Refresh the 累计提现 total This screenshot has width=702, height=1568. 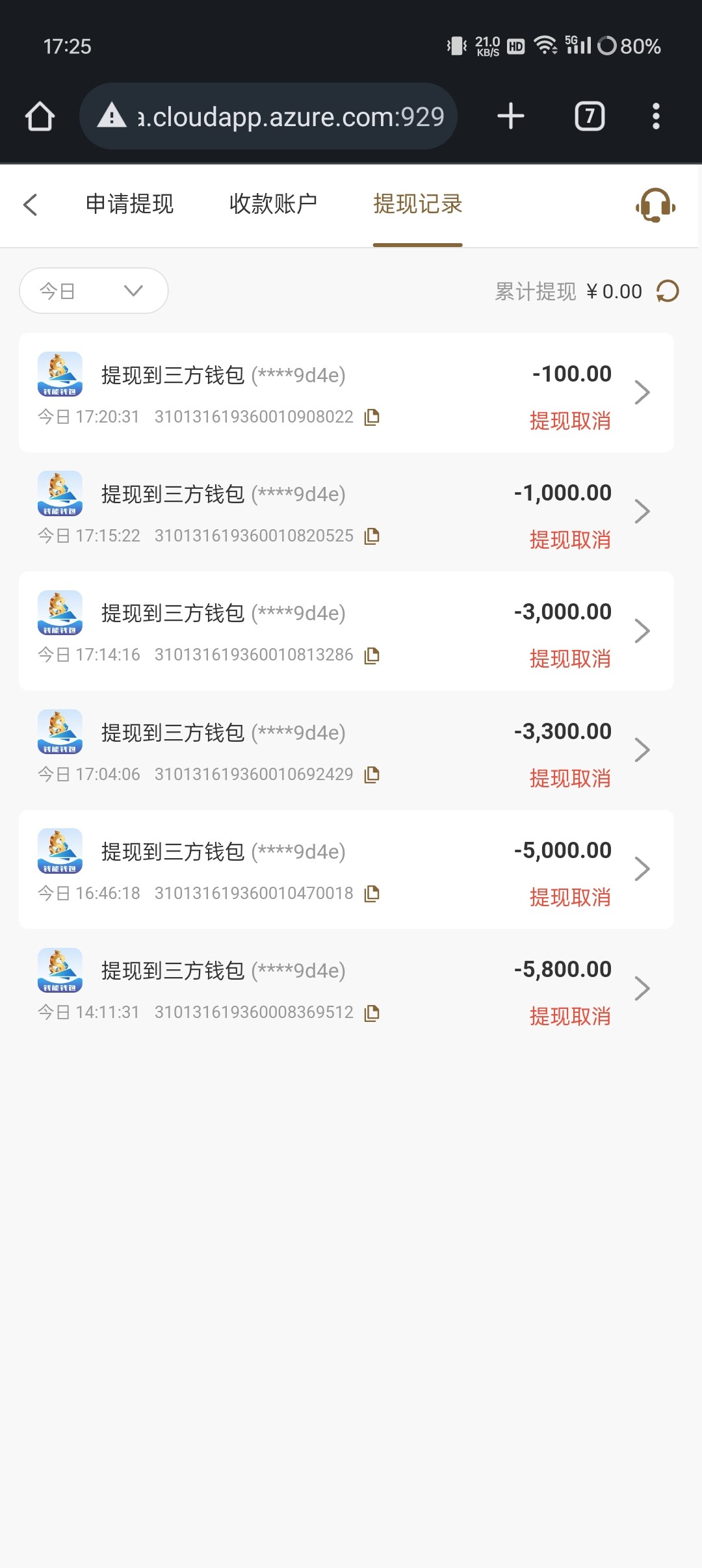[668, 291]
